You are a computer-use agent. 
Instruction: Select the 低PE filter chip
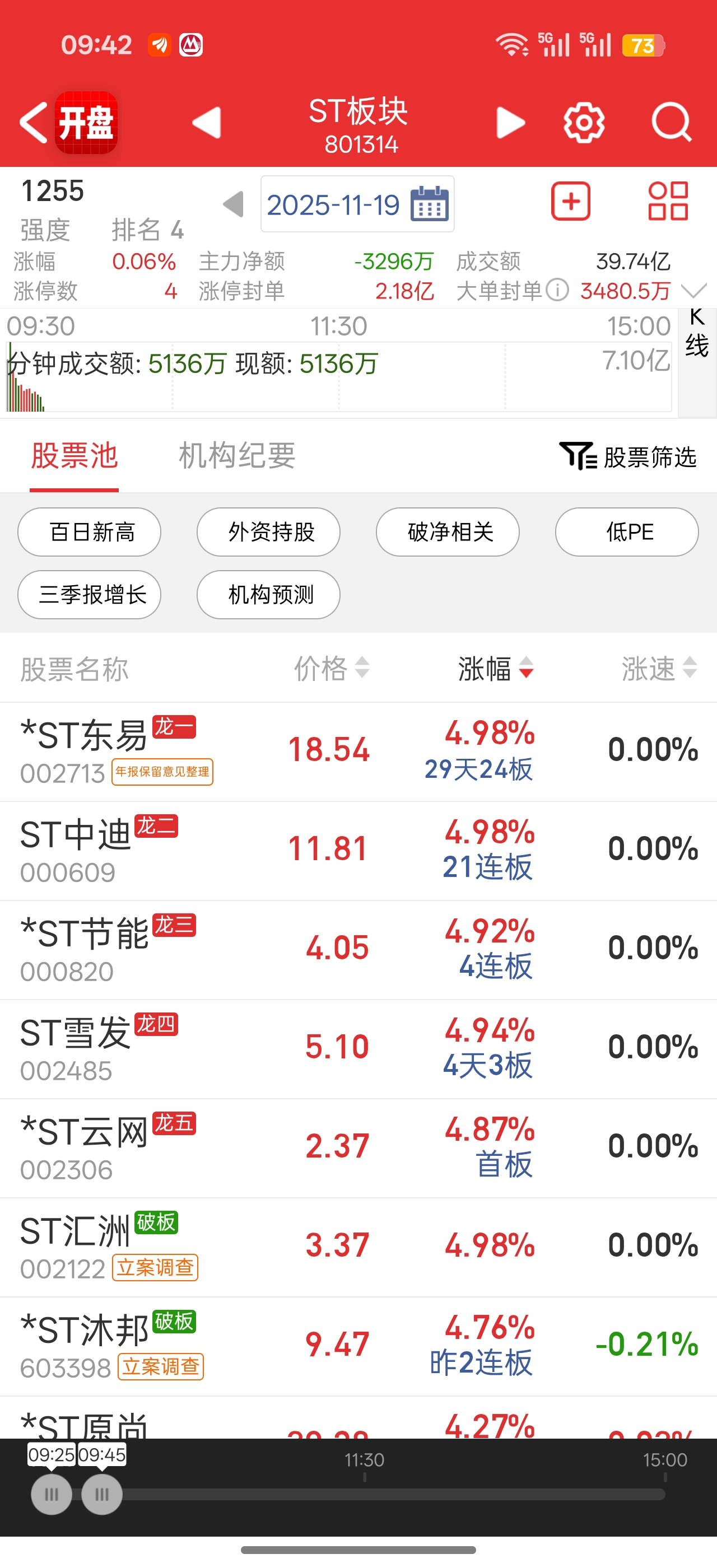coord(627,532)
